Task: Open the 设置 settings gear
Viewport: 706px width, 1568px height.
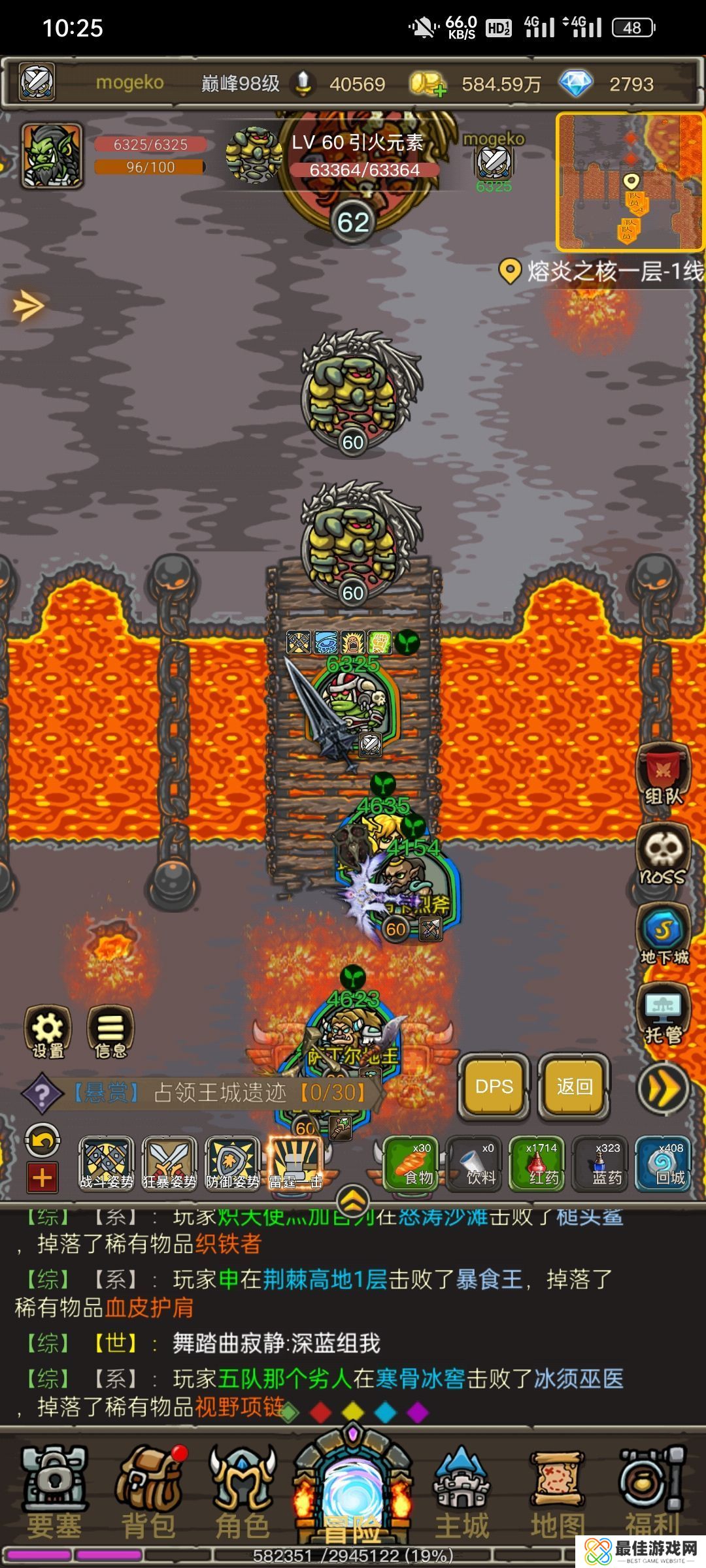Action: tap(48, 1032)
